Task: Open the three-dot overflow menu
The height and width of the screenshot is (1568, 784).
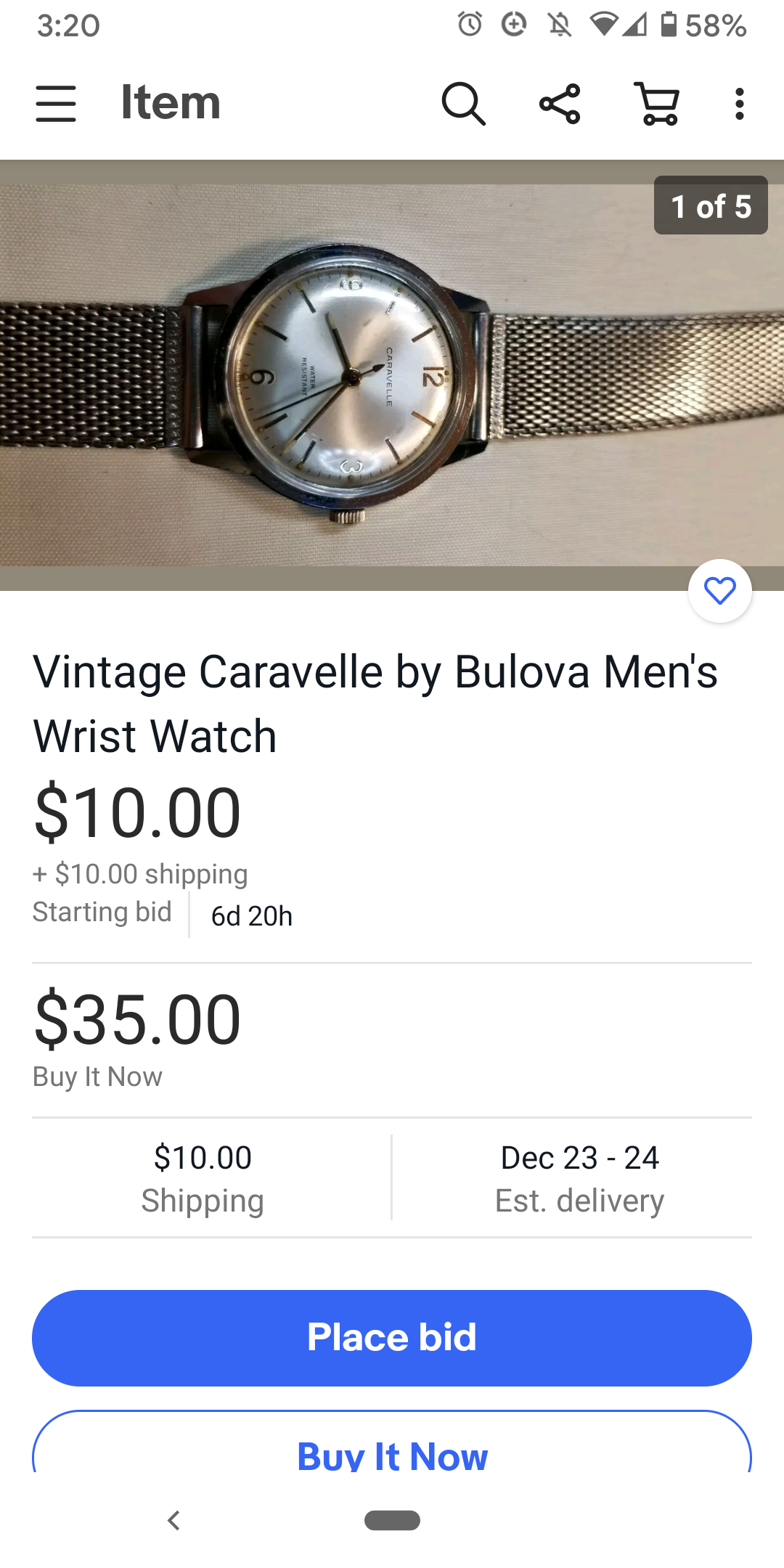Action: coord(739,104)
